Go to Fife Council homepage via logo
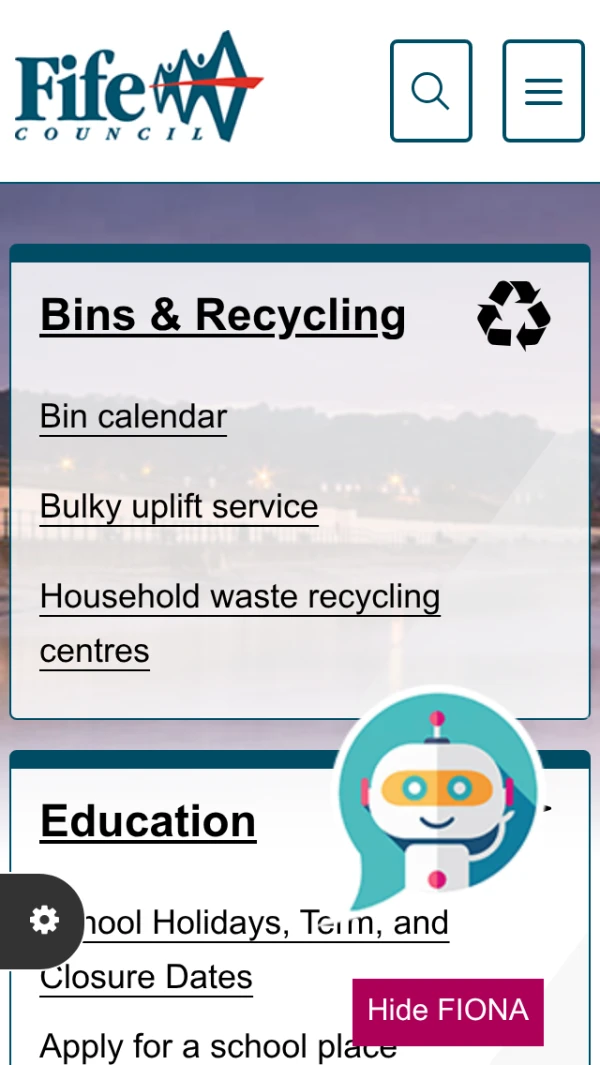The height and width of the screenshot is (1065, 600). [x=138, y=88]
